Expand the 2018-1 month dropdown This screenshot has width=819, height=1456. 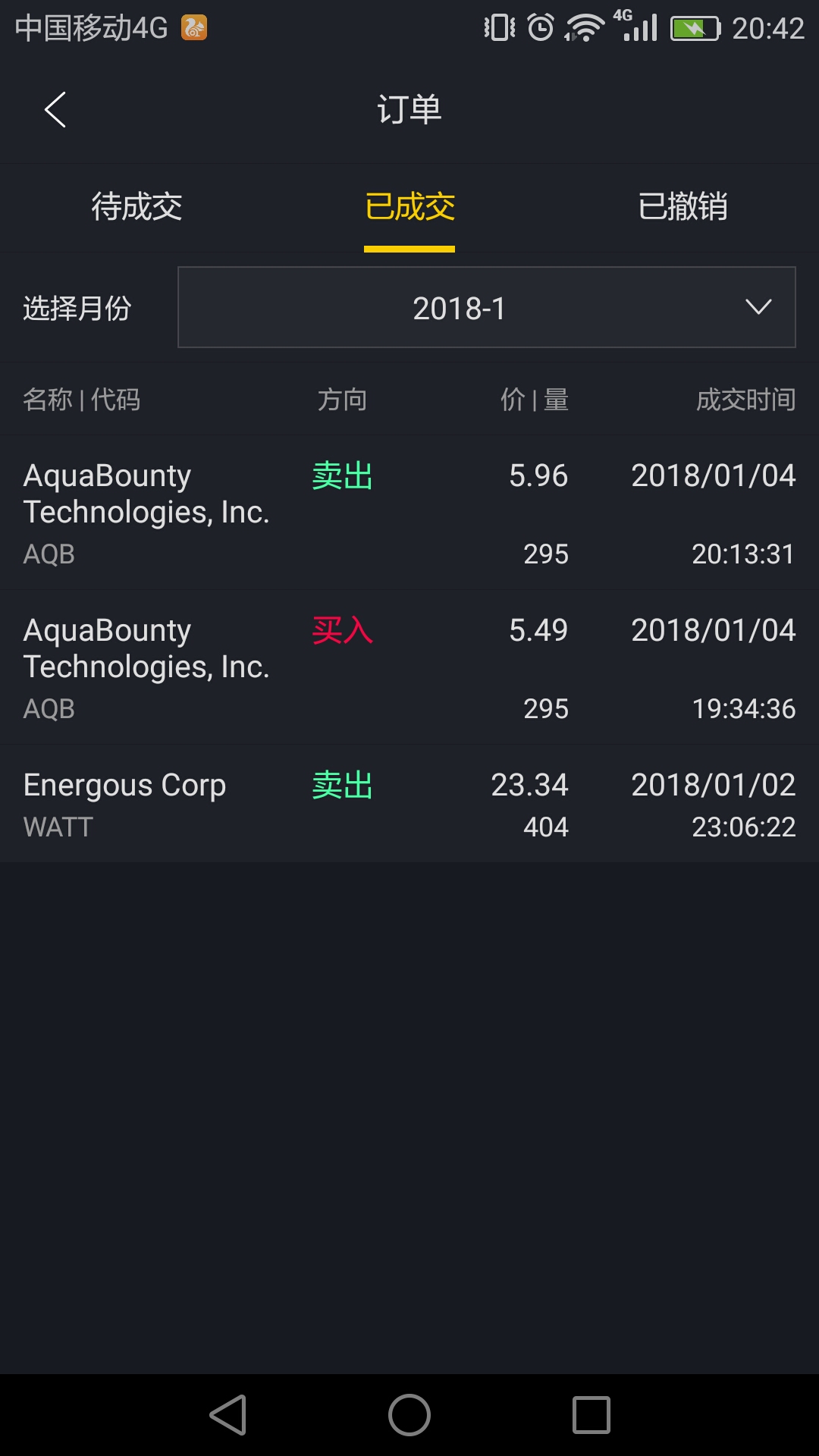[x=486, y=307]
